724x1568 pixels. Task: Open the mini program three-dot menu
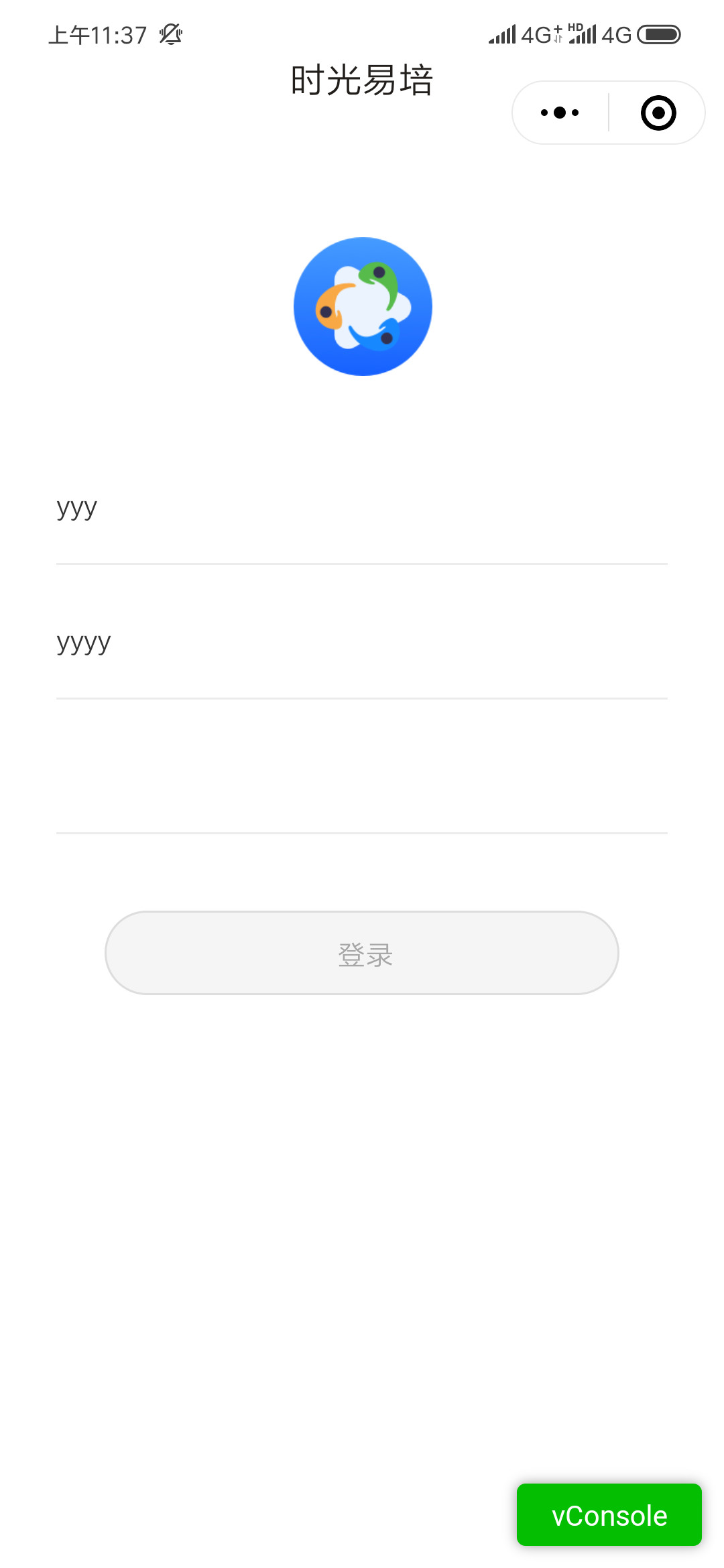(x=560, y=113)
